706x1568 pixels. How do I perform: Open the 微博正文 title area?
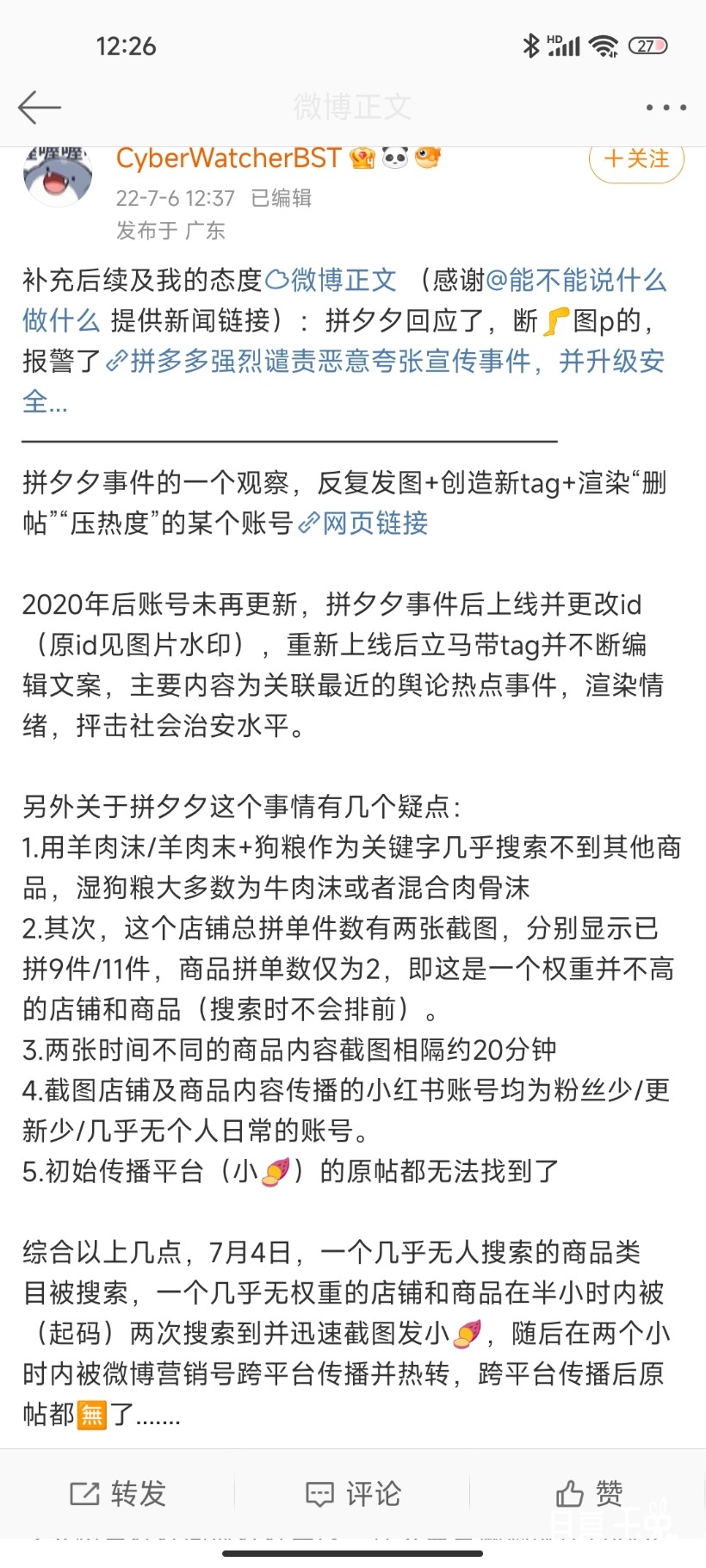(x=353, y=107)
